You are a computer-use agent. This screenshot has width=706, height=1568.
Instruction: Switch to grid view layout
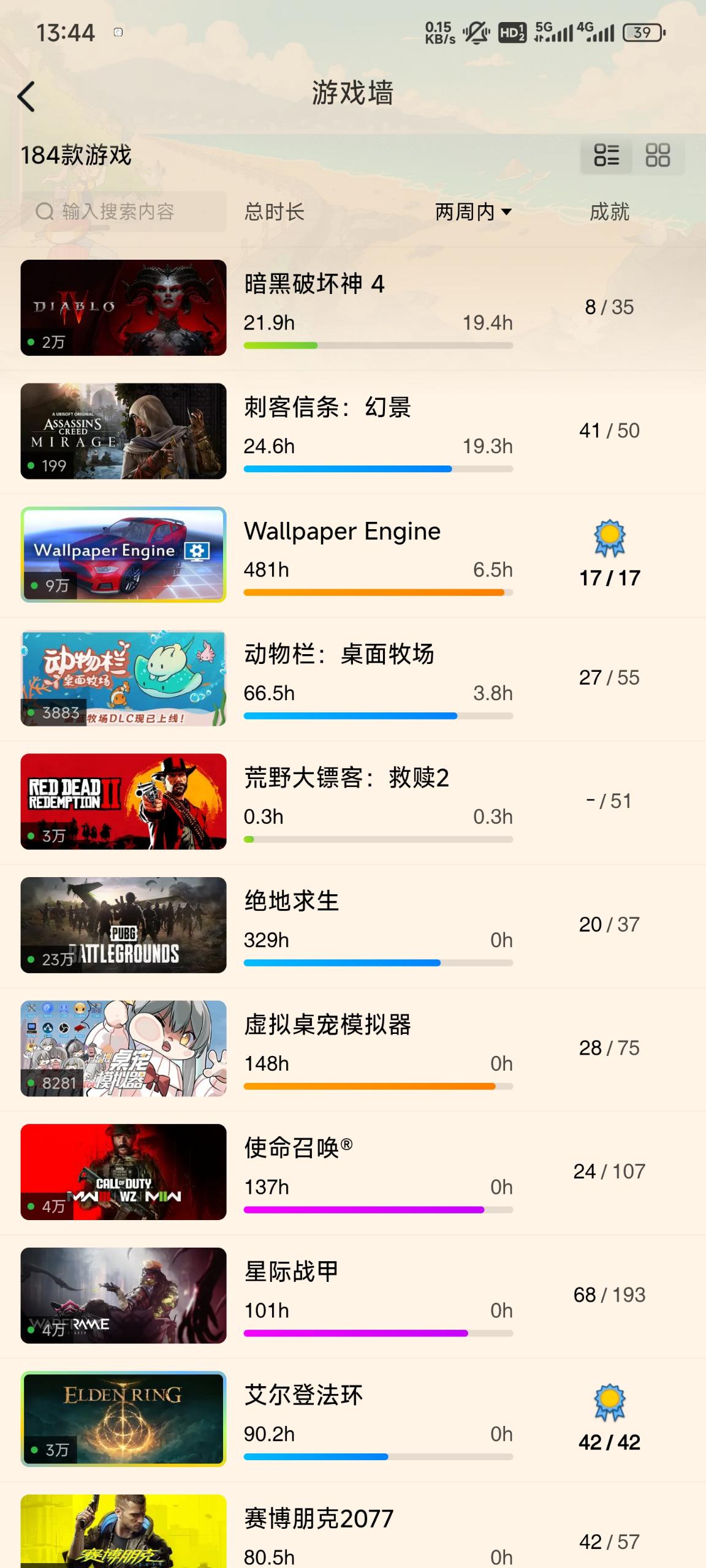tap(658, 155)
